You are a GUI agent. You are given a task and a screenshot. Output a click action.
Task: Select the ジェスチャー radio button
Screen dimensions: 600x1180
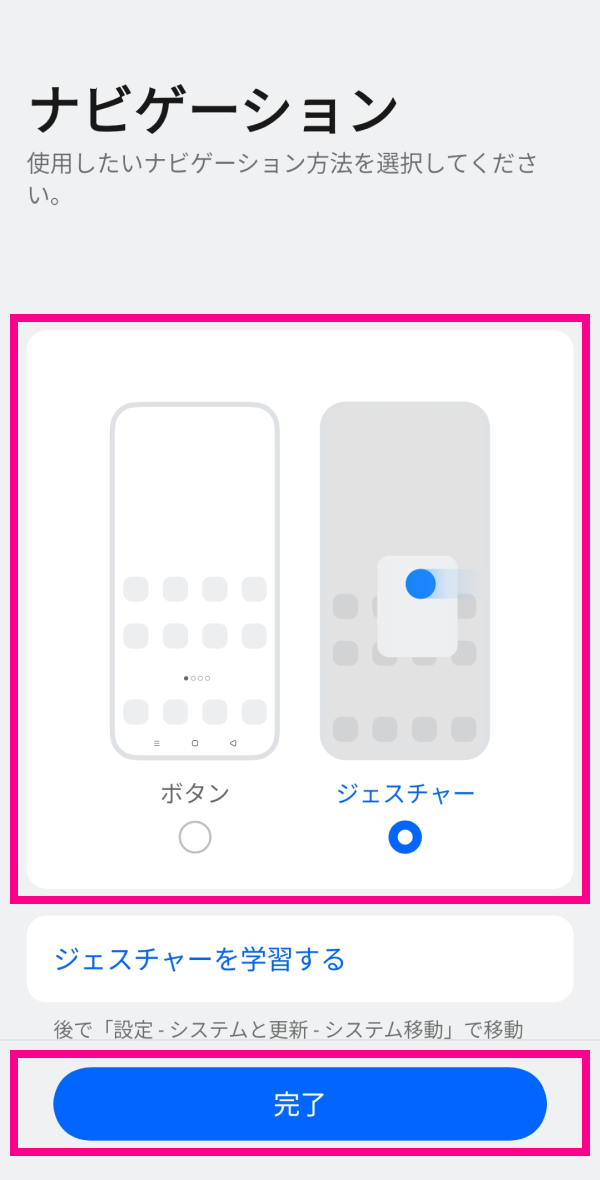click(x=405, y=837)
